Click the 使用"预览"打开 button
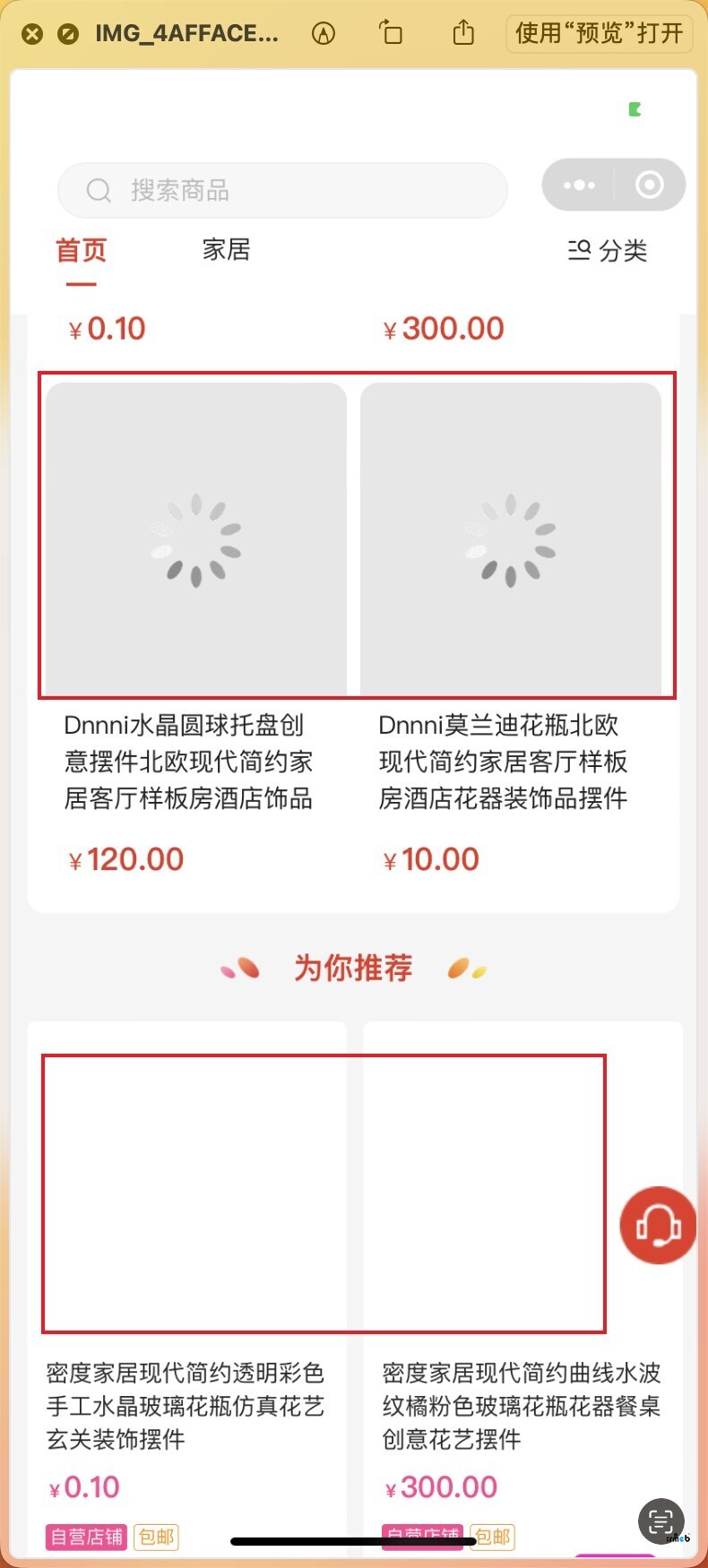The height and width of the screenshot is (1568, 708). point(598,33)
